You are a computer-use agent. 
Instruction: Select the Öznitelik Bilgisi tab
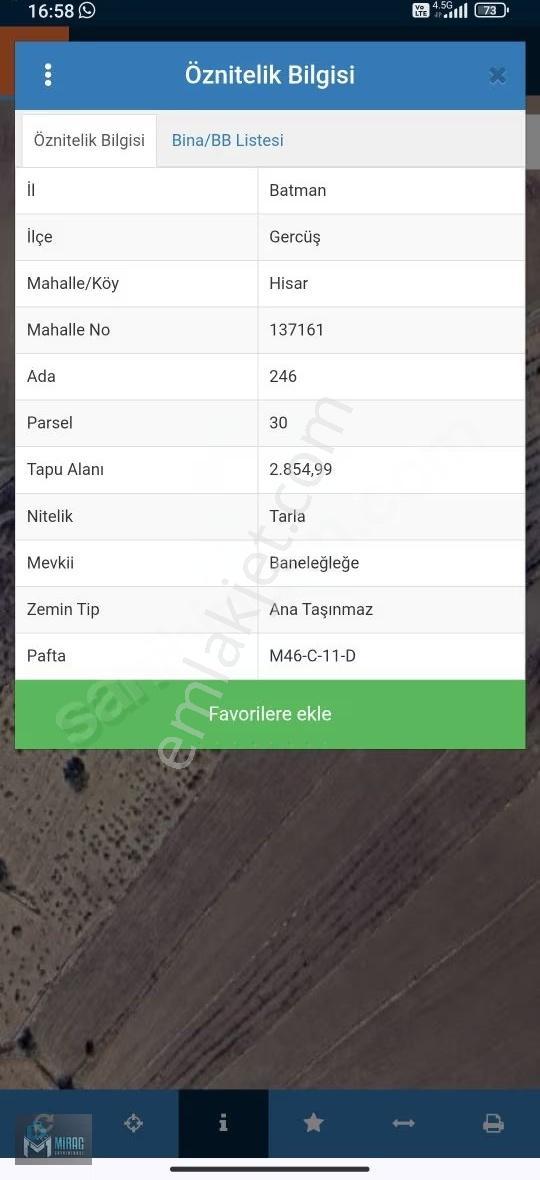tap(89, 140)
